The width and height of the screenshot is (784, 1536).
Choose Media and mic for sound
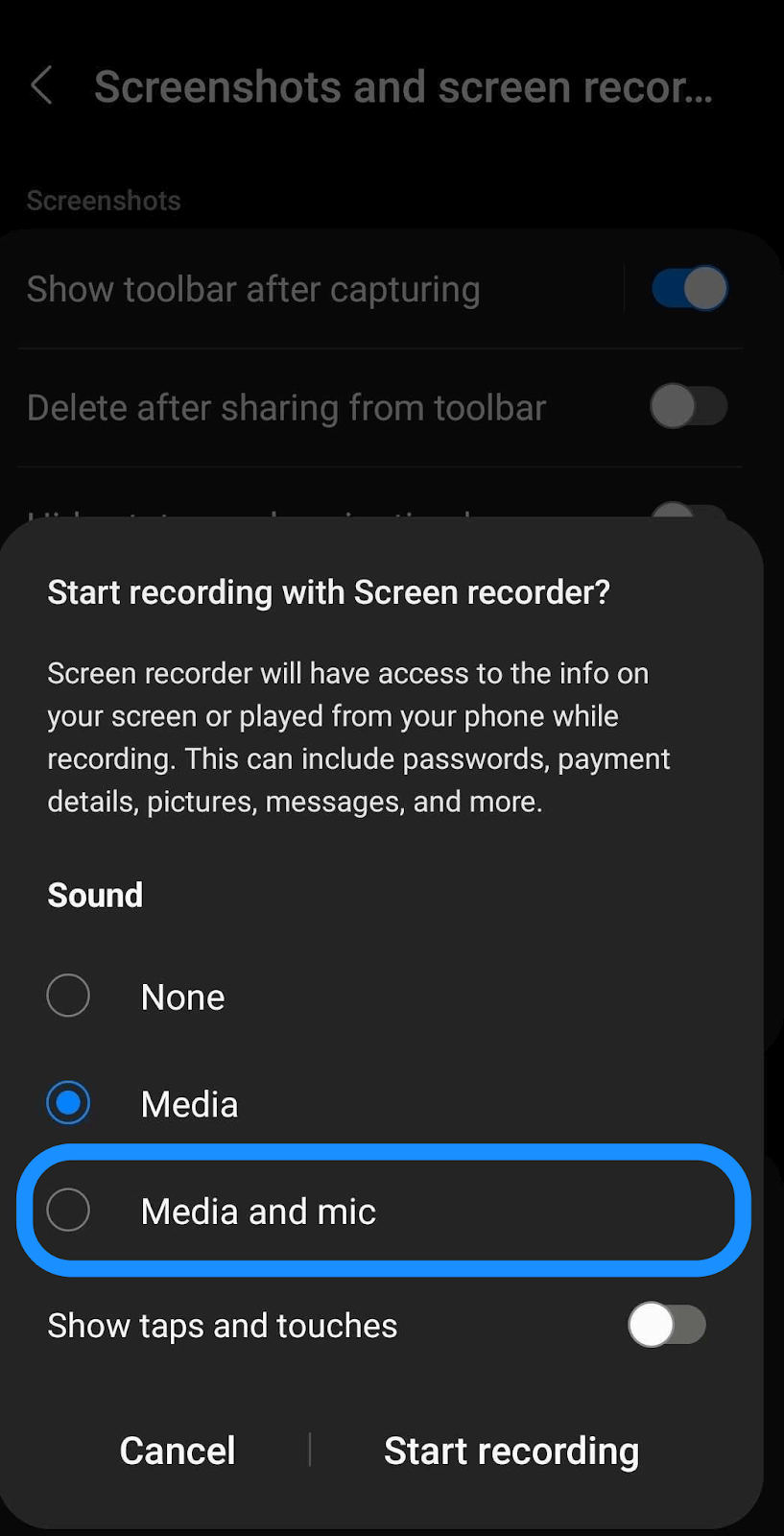(x=384, y=1211)
